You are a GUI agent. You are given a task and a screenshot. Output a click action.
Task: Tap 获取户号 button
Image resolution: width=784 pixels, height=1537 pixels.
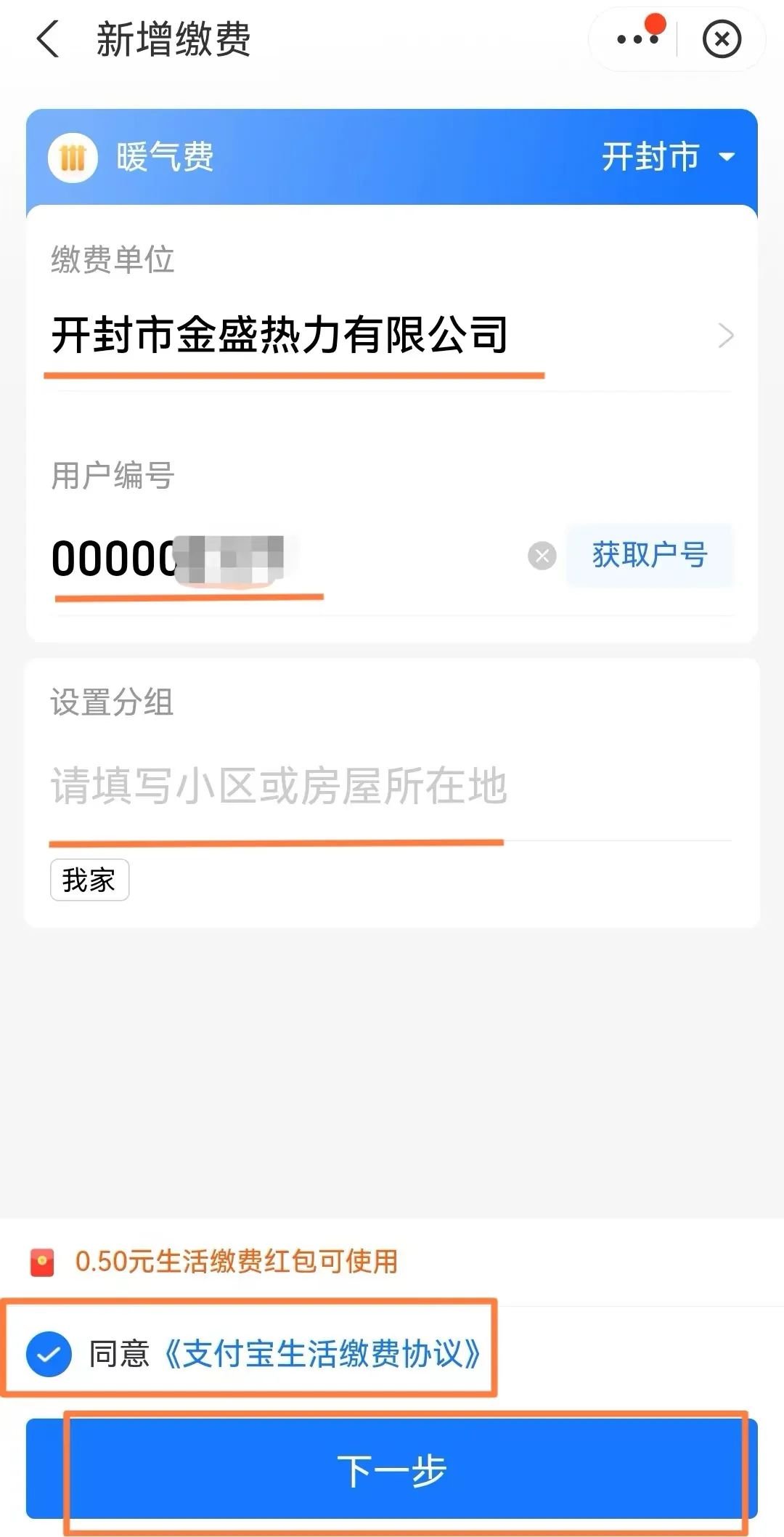pos(650,555)
